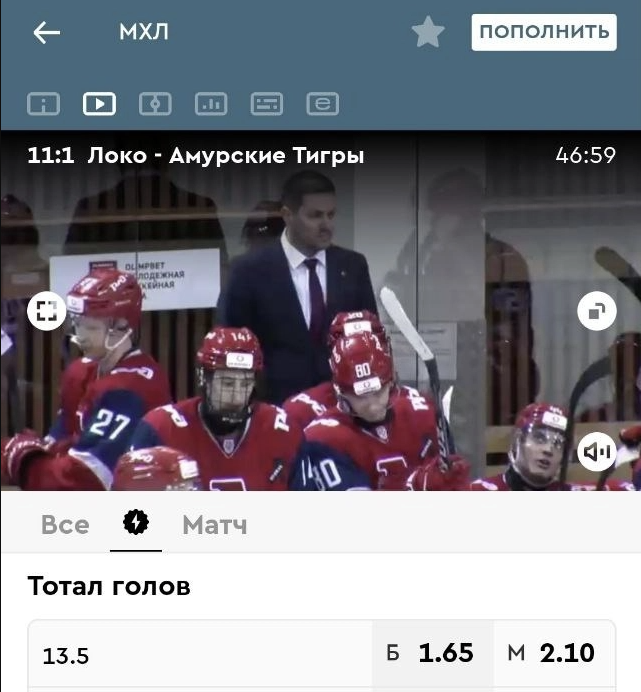The image size is (641, 692).
Task: Open the field tracker tab icon
Action: click(155, 103)
